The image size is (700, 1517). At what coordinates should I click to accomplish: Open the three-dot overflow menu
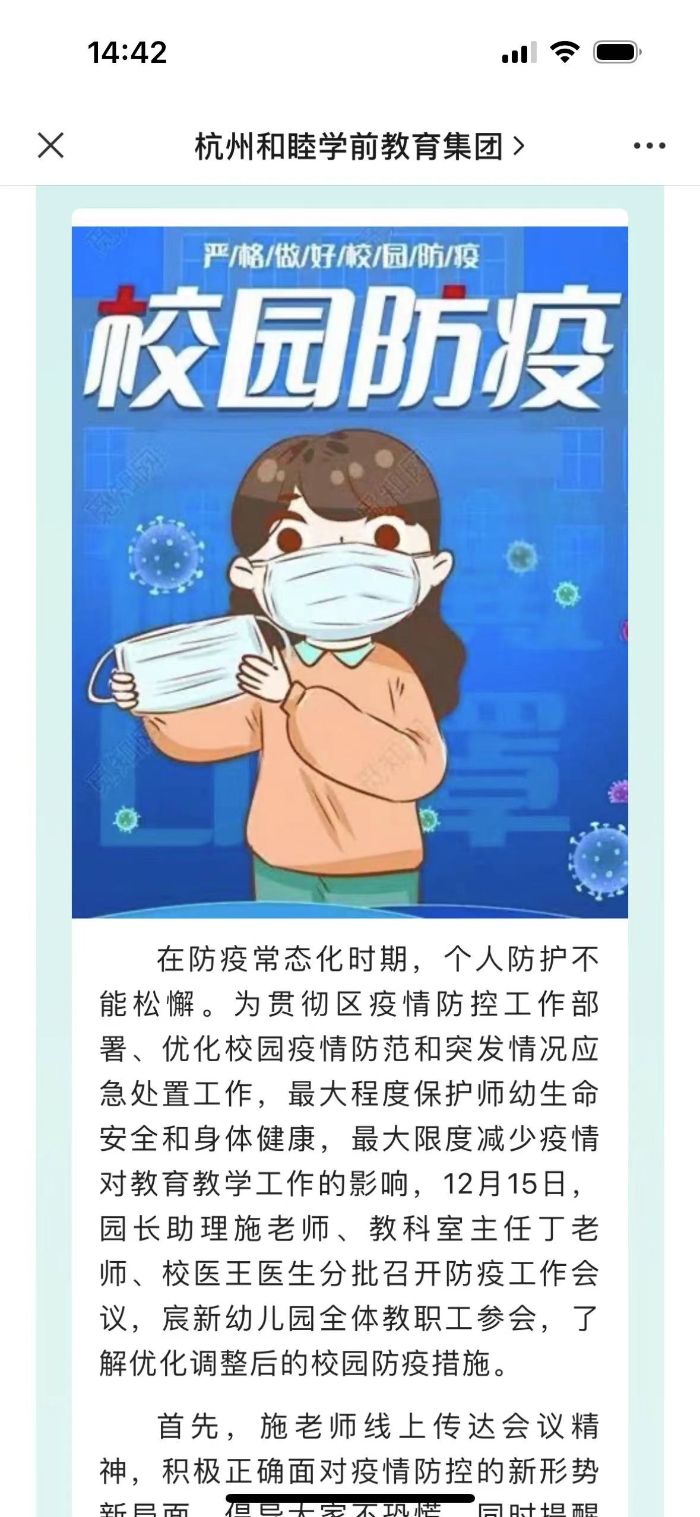649,146
